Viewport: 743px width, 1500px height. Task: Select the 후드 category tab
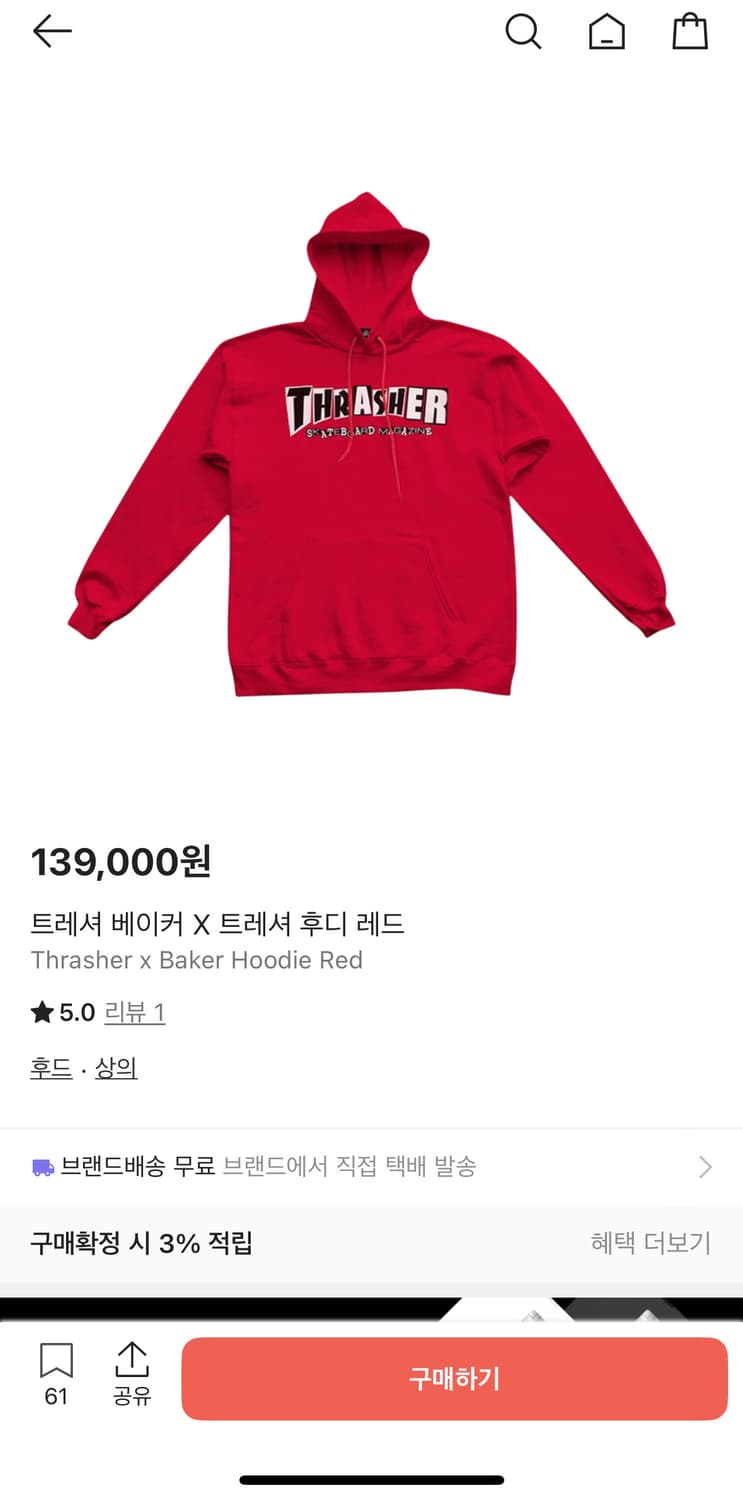[x=50, y=1068]
